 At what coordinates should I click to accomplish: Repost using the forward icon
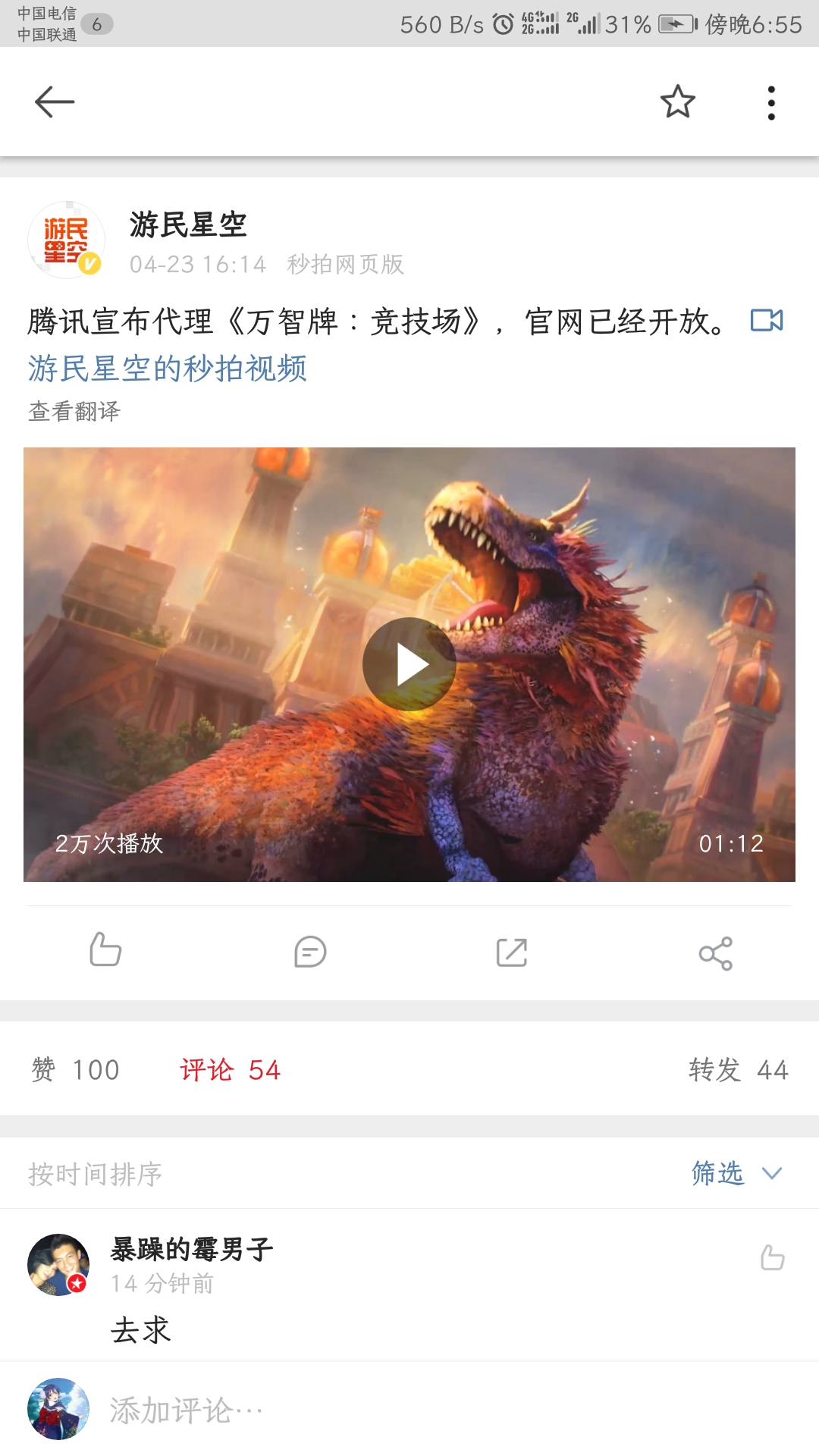click(x=512, y=952)
